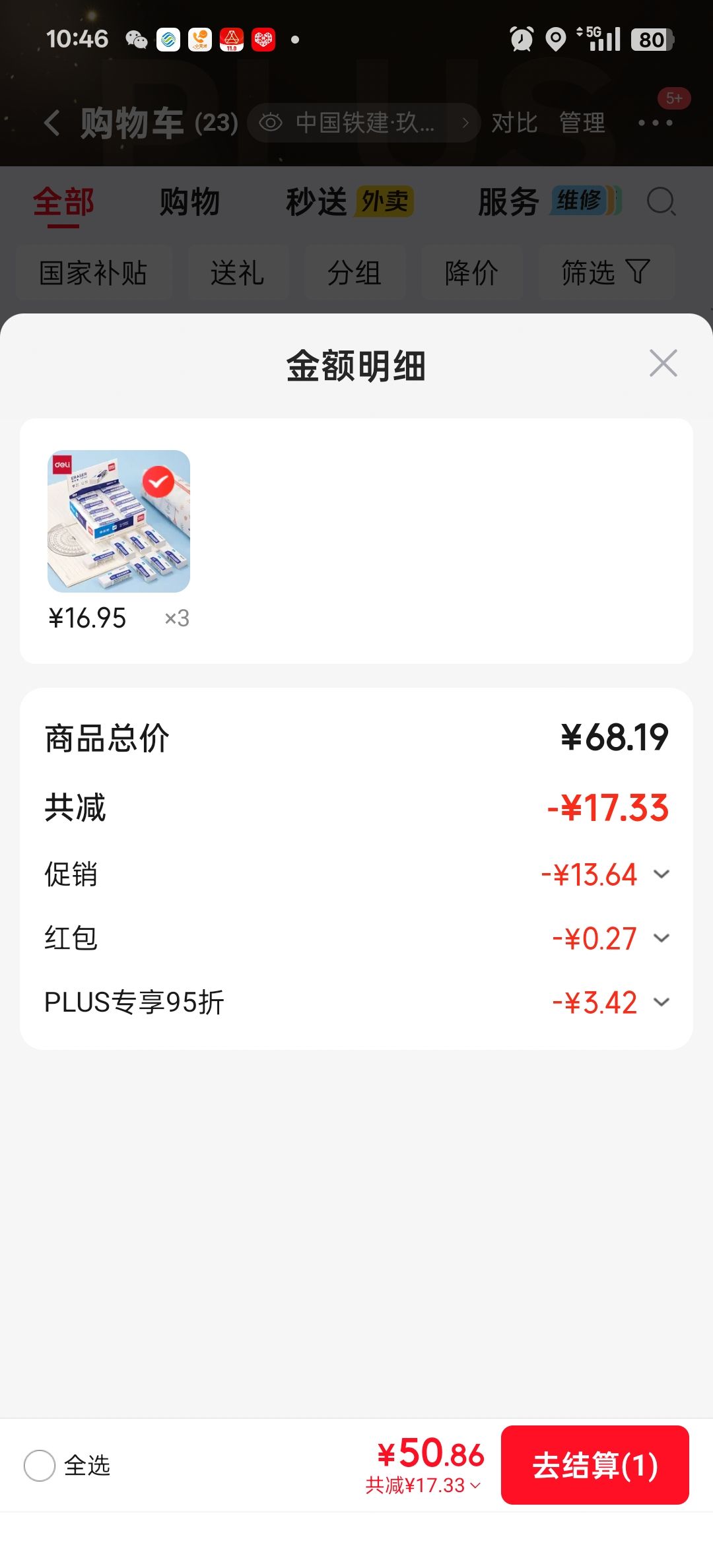The width and height of the screenshot is (713, 1568).
Task: Open 管理 to manage the cart
Action: [582, 123]
